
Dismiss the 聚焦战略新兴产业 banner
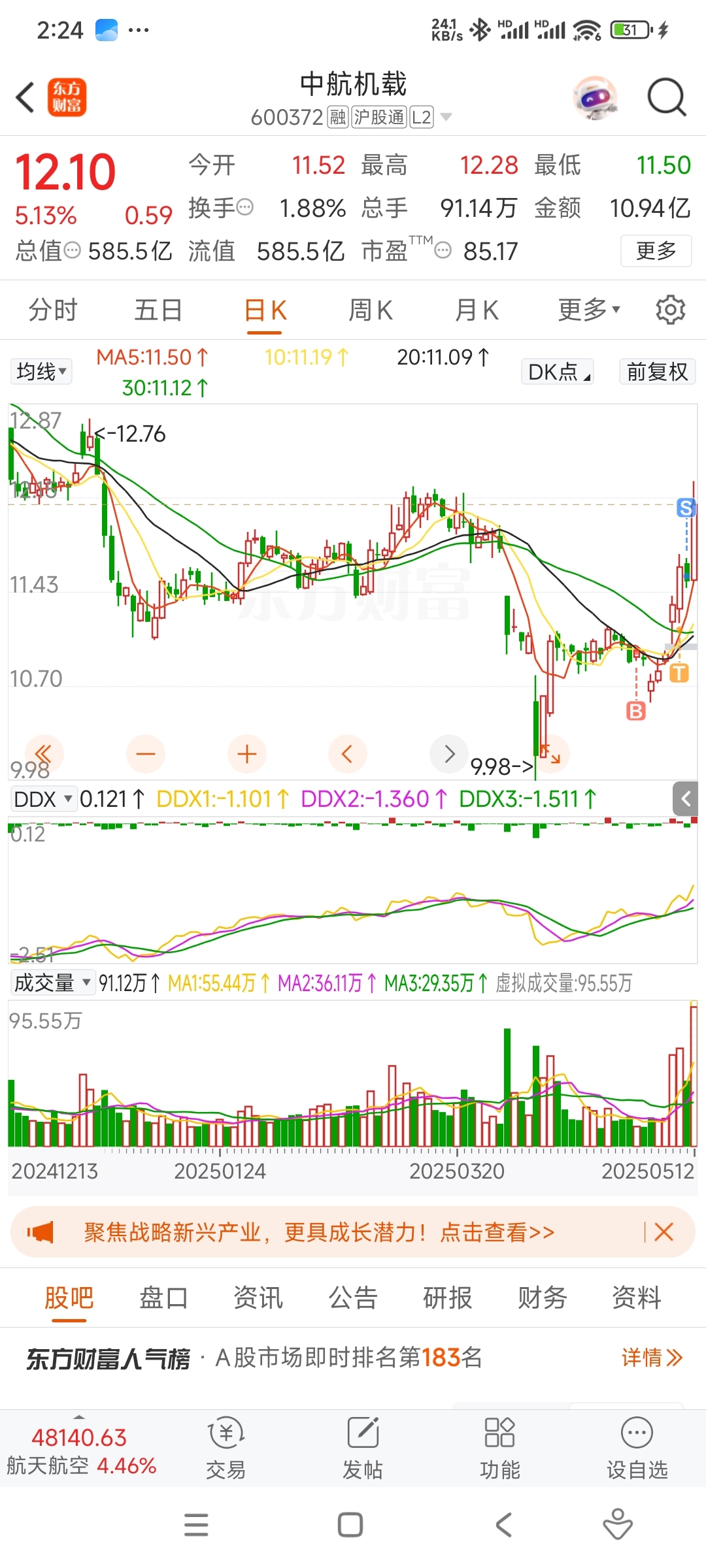coord(664,1232)
